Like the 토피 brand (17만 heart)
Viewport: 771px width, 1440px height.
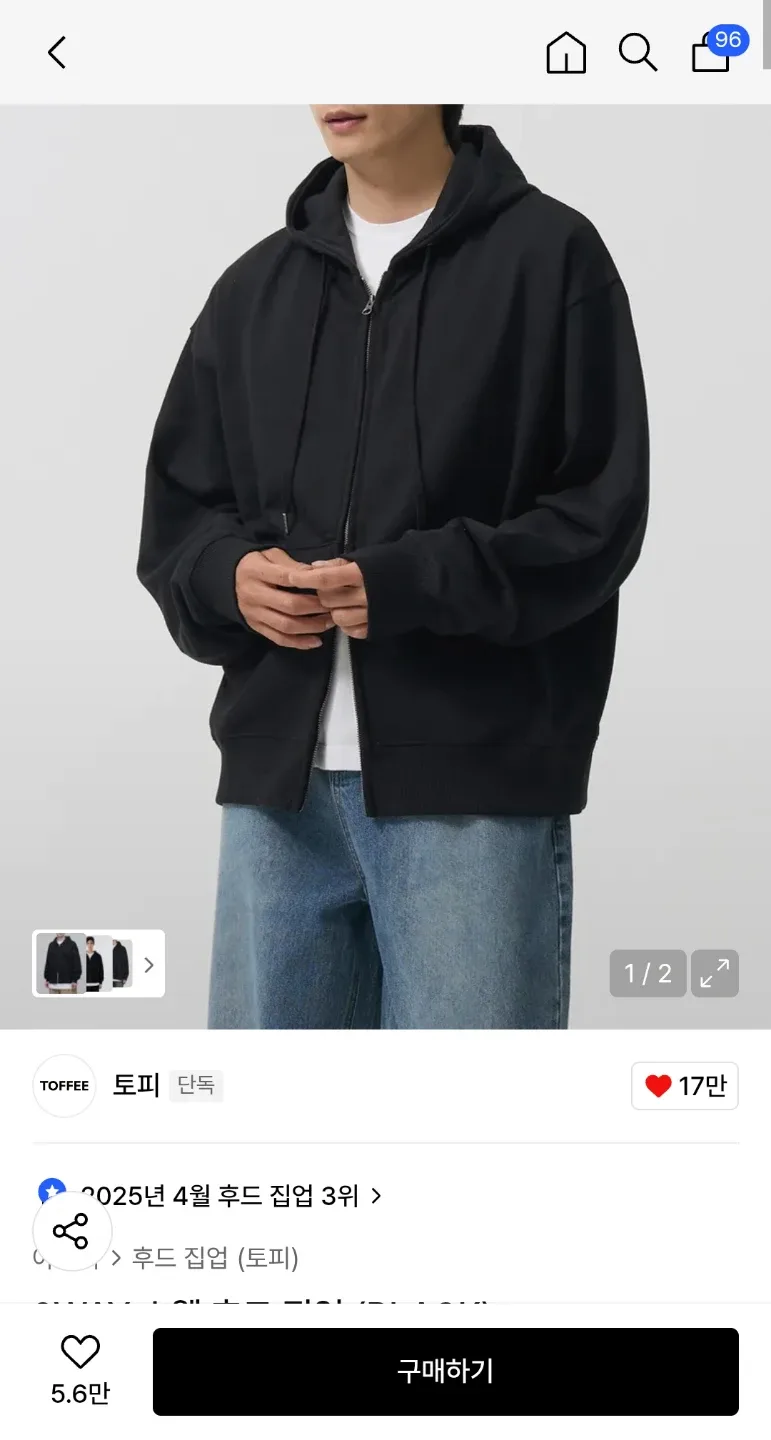click(x=685, y=1086)
